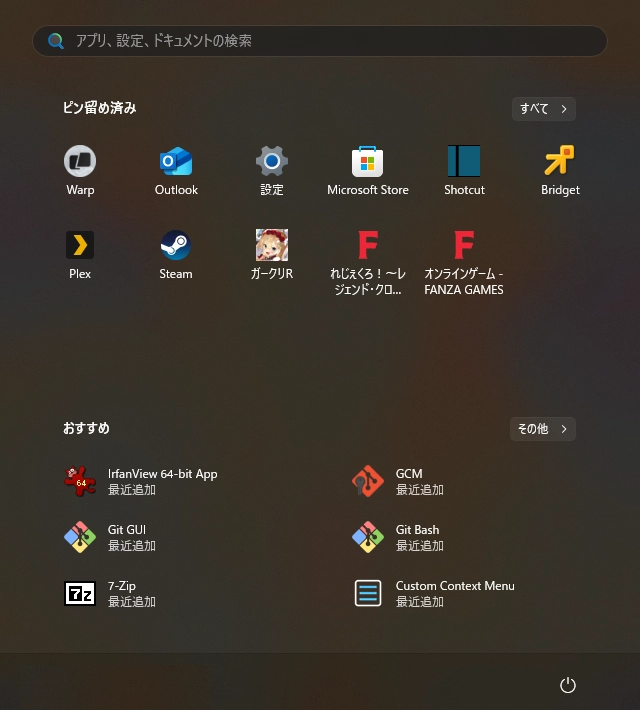Open Outlook from pinned apps
640x710 pixels.
click(176, 170)
